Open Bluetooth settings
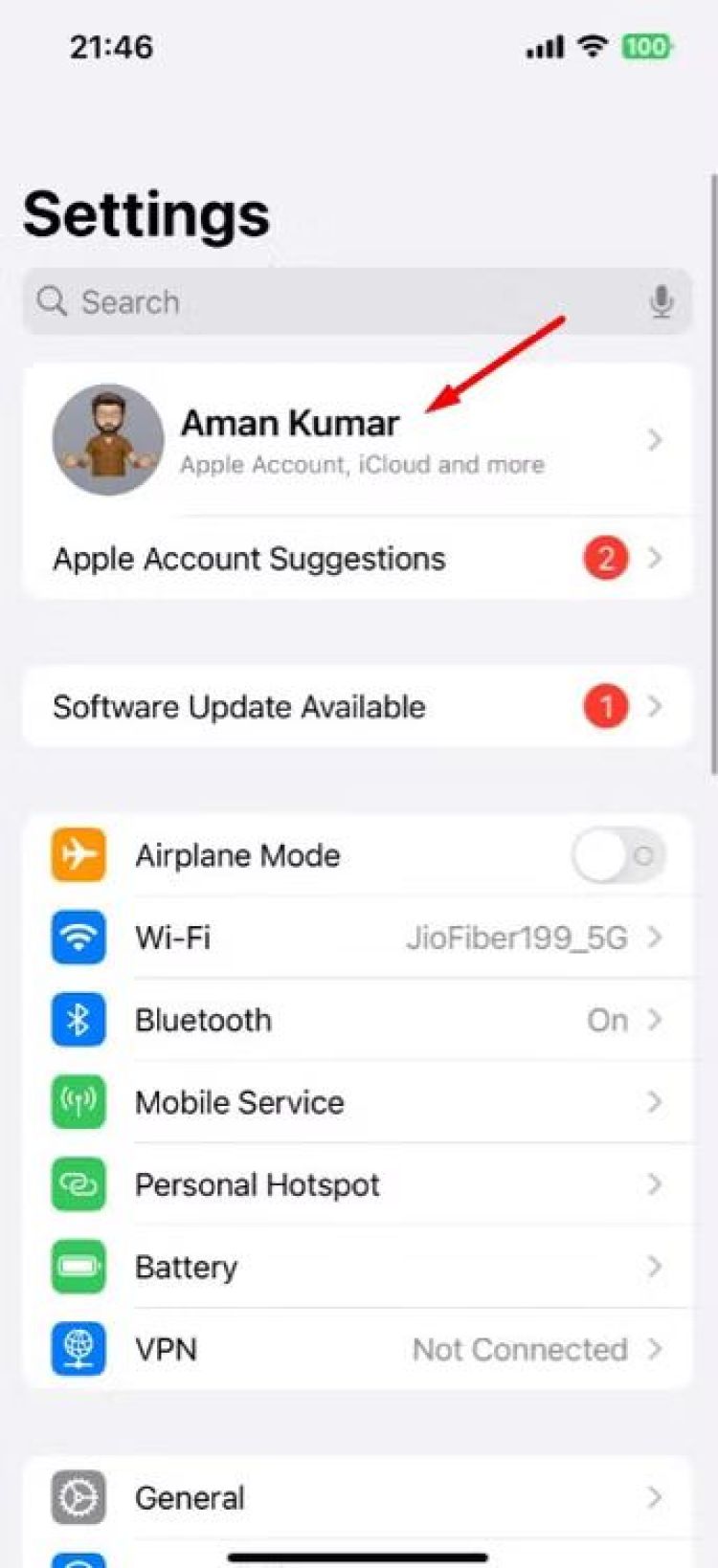718x1568 pixels. tap(356, 1020)
